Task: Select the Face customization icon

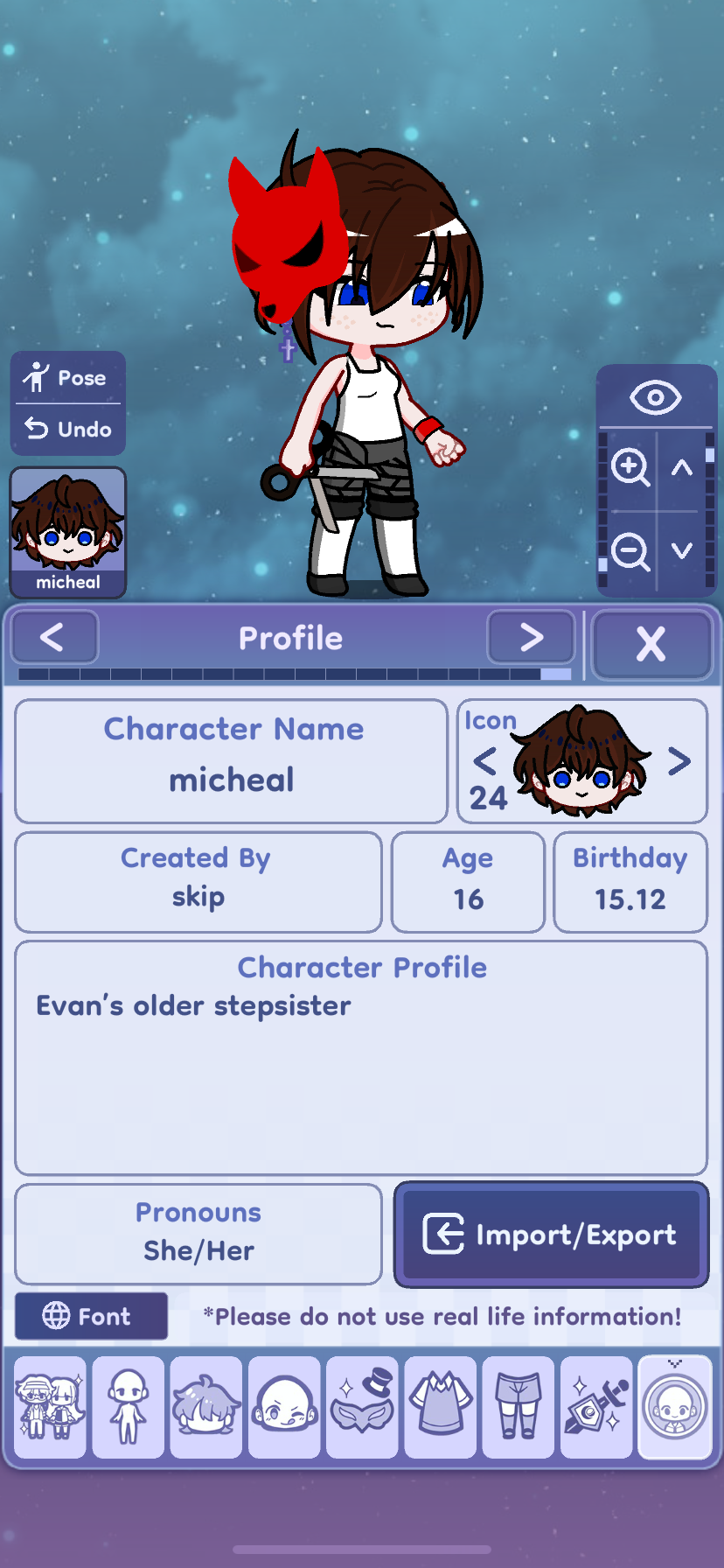Action: tap(284, 1407)
